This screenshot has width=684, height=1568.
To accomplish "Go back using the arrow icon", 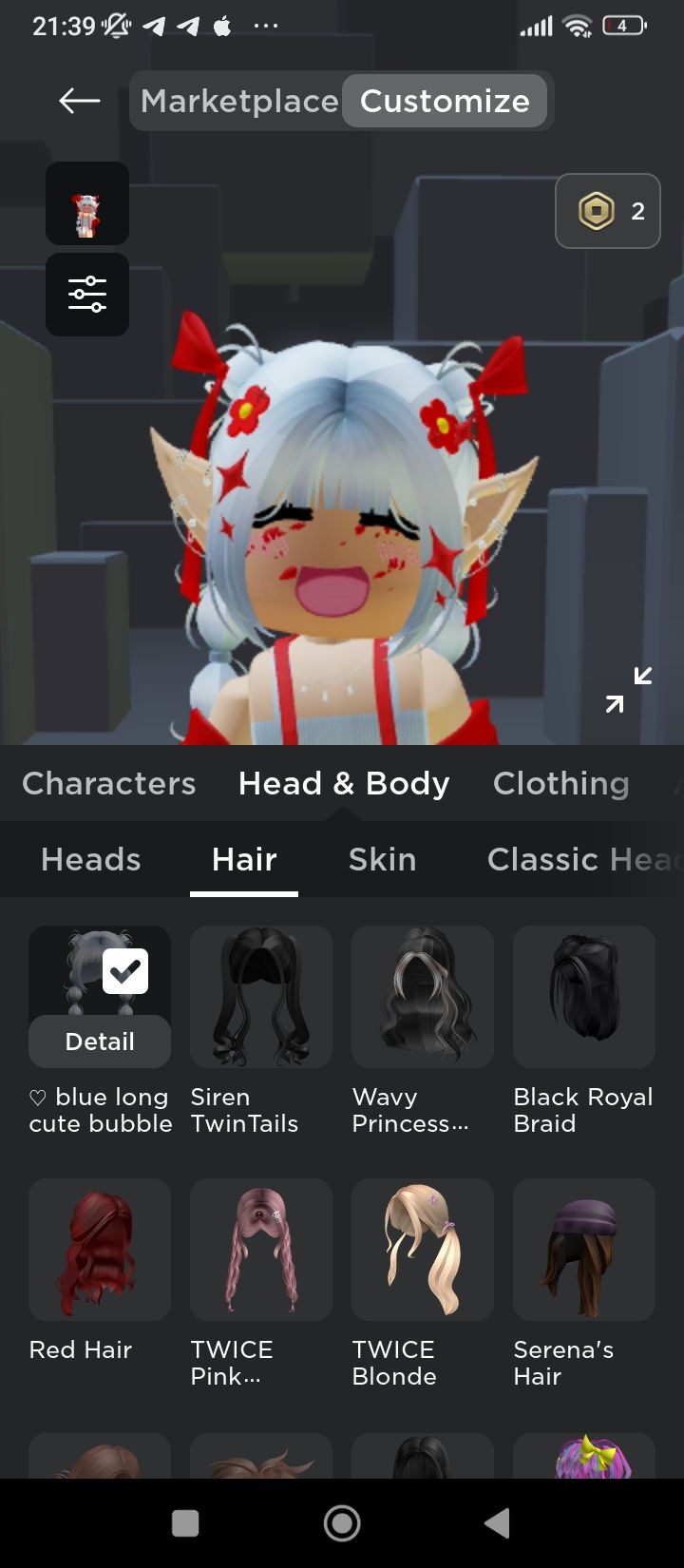I will pyautogui.click(x=80, y=101).
